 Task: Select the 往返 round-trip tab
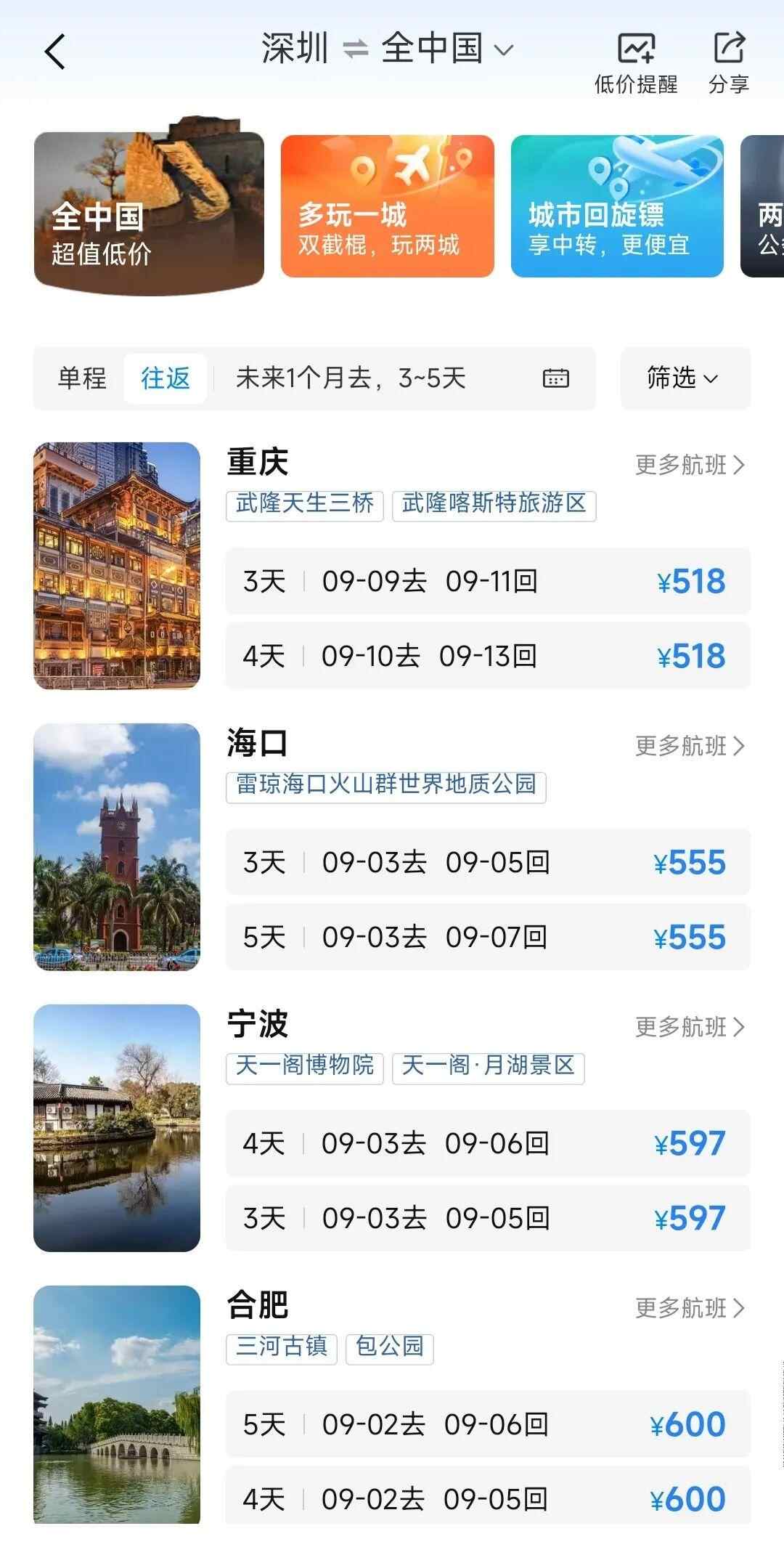tap(166, 378)
